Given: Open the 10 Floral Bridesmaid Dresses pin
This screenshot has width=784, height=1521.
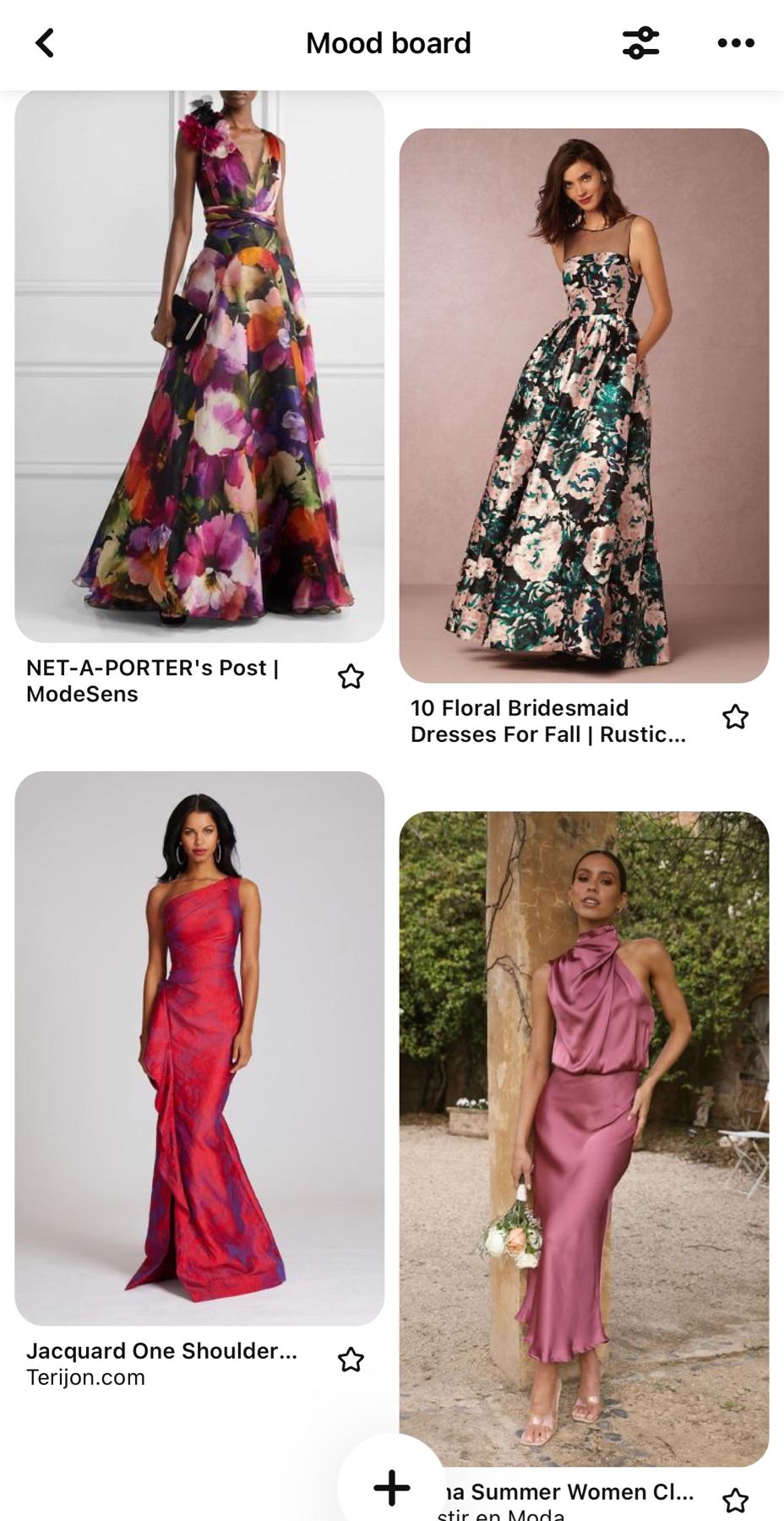Looking at the screenshot, I should 584,406.
